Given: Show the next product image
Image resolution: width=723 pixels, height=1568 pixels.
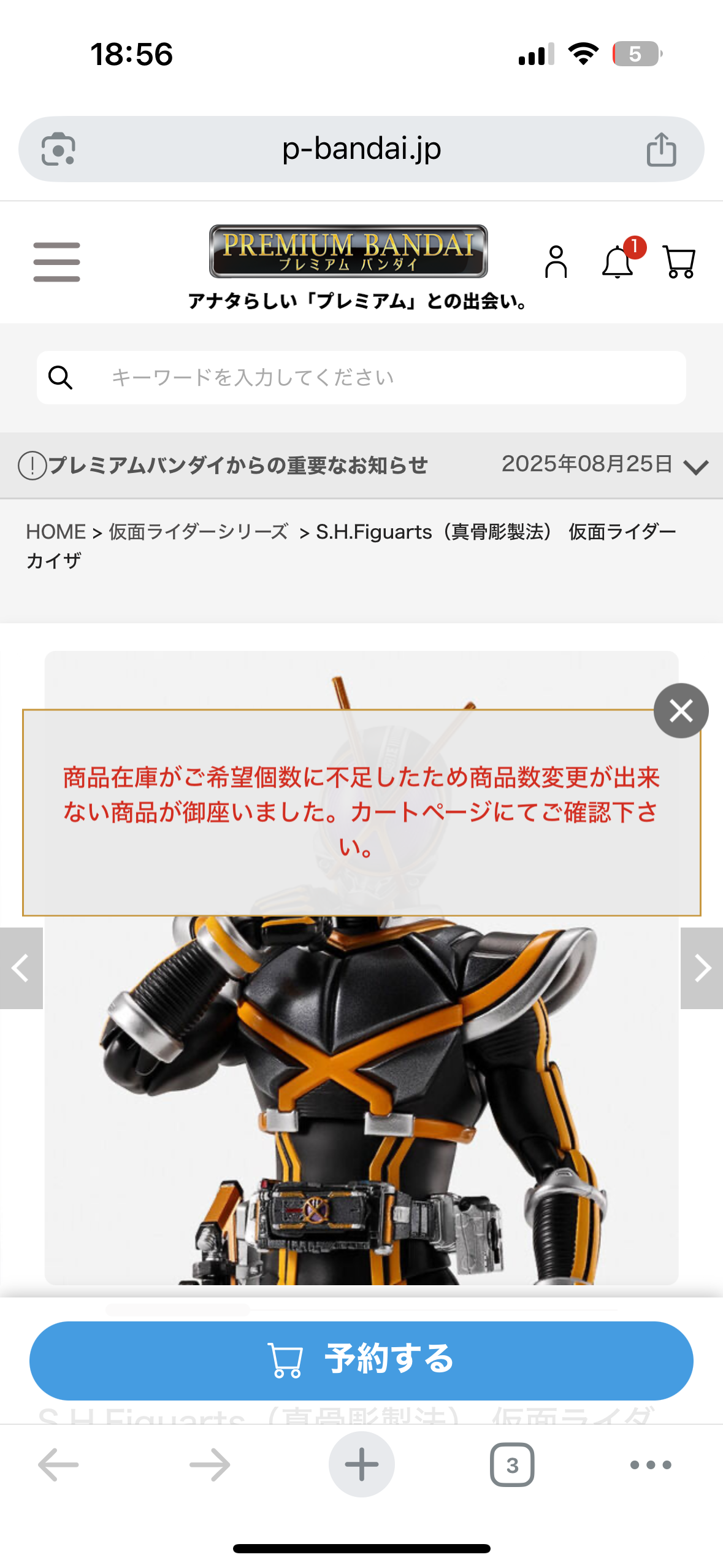Looking at the screenshot, I should pos(702,968).
